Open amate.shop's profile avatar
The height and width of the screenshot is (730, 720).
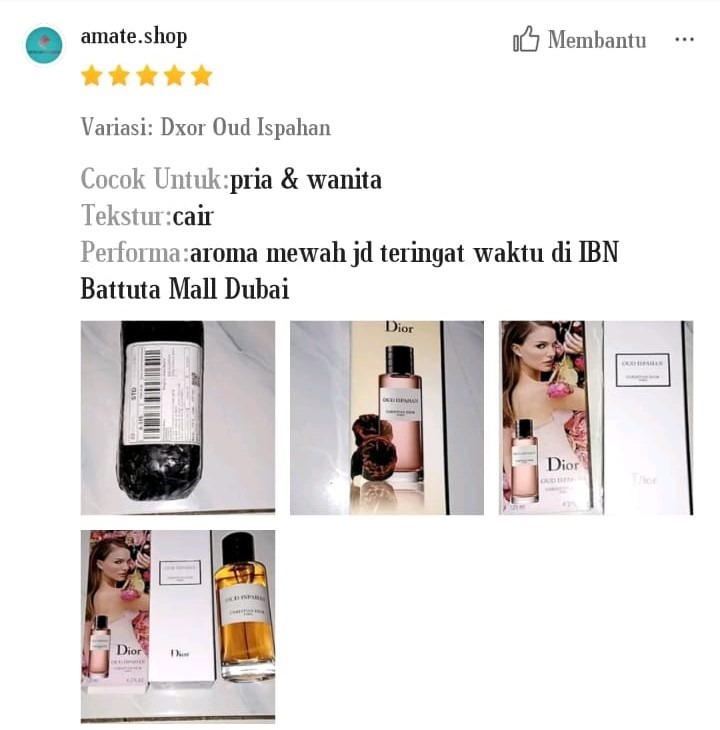coord(44,45)
